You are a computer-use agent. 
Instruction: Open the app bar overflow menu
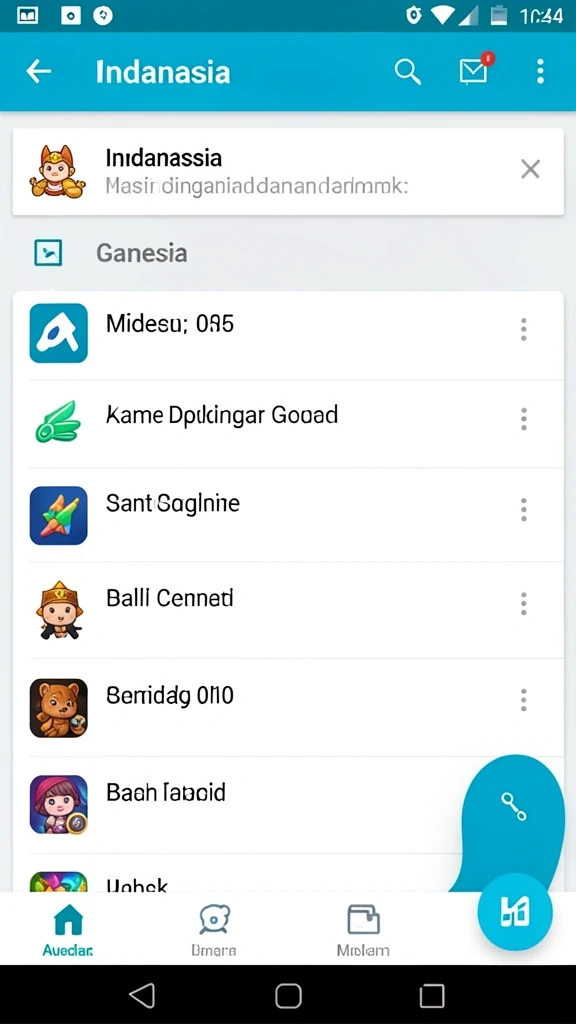[540, 71]
